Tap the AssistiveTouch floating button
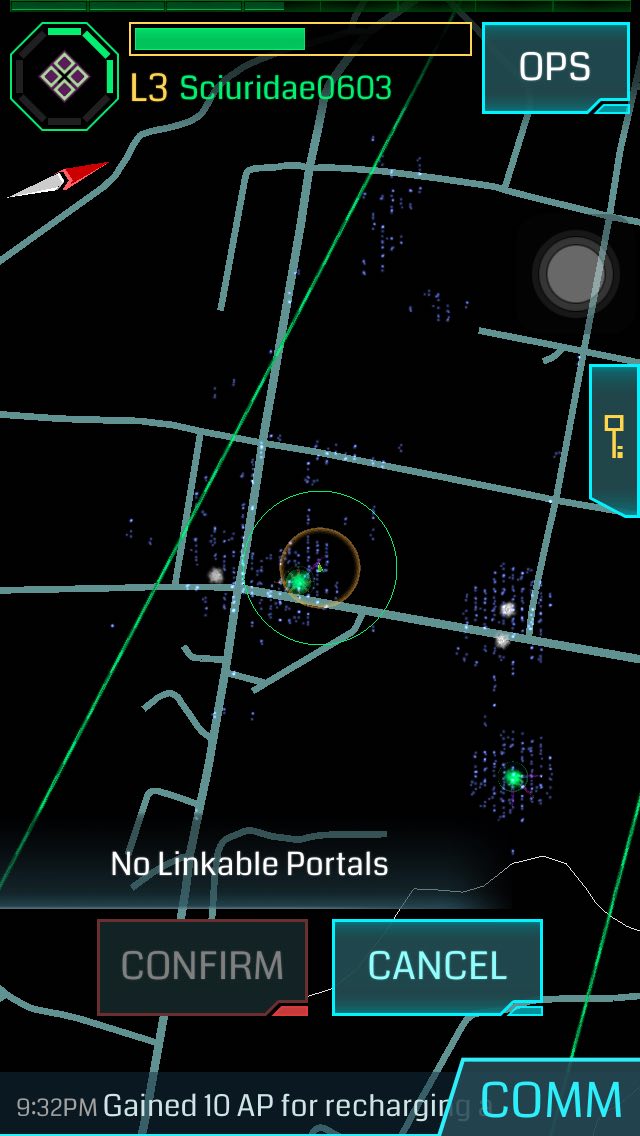Image resolution: width=640 pixels, height=1136 pixels. tap(575, 273)
